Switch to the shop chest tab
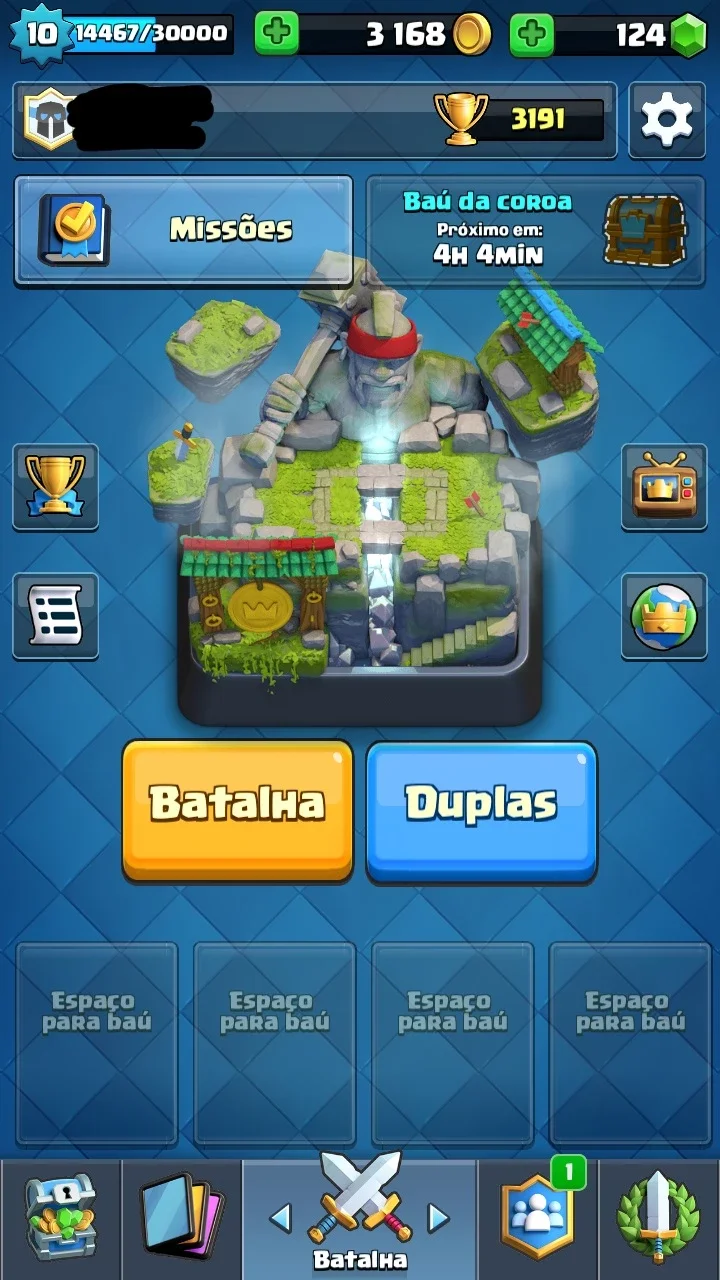 coord(59,1219)
